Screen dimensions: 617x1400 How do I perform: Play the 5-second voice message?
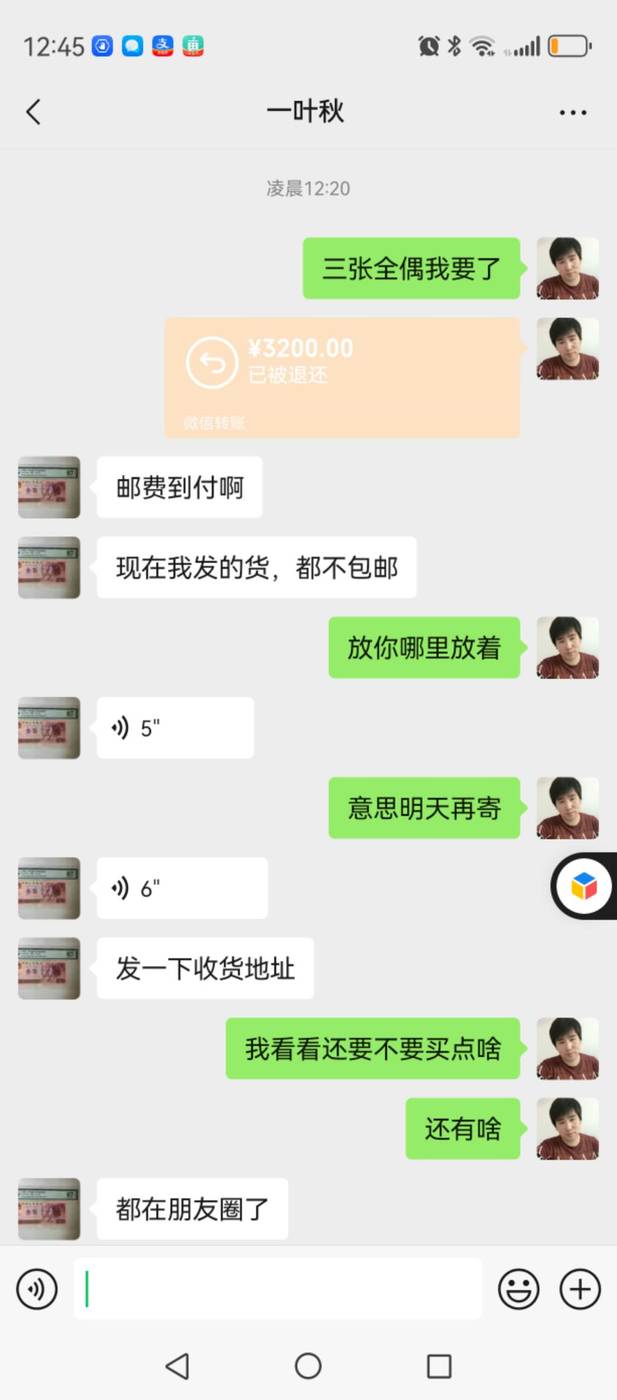[x=175, y=728]
